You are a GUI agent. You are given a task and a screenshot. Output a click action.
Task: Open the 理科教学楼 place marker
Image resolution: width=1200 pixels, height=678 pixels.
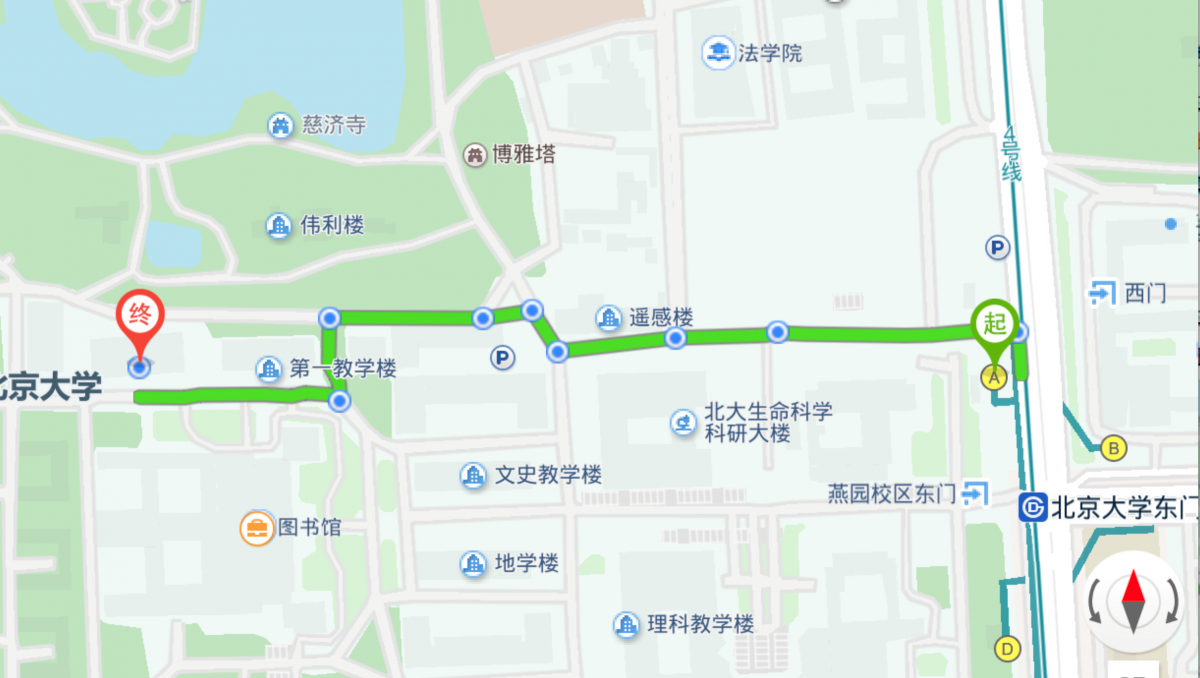tap(626, 625)
